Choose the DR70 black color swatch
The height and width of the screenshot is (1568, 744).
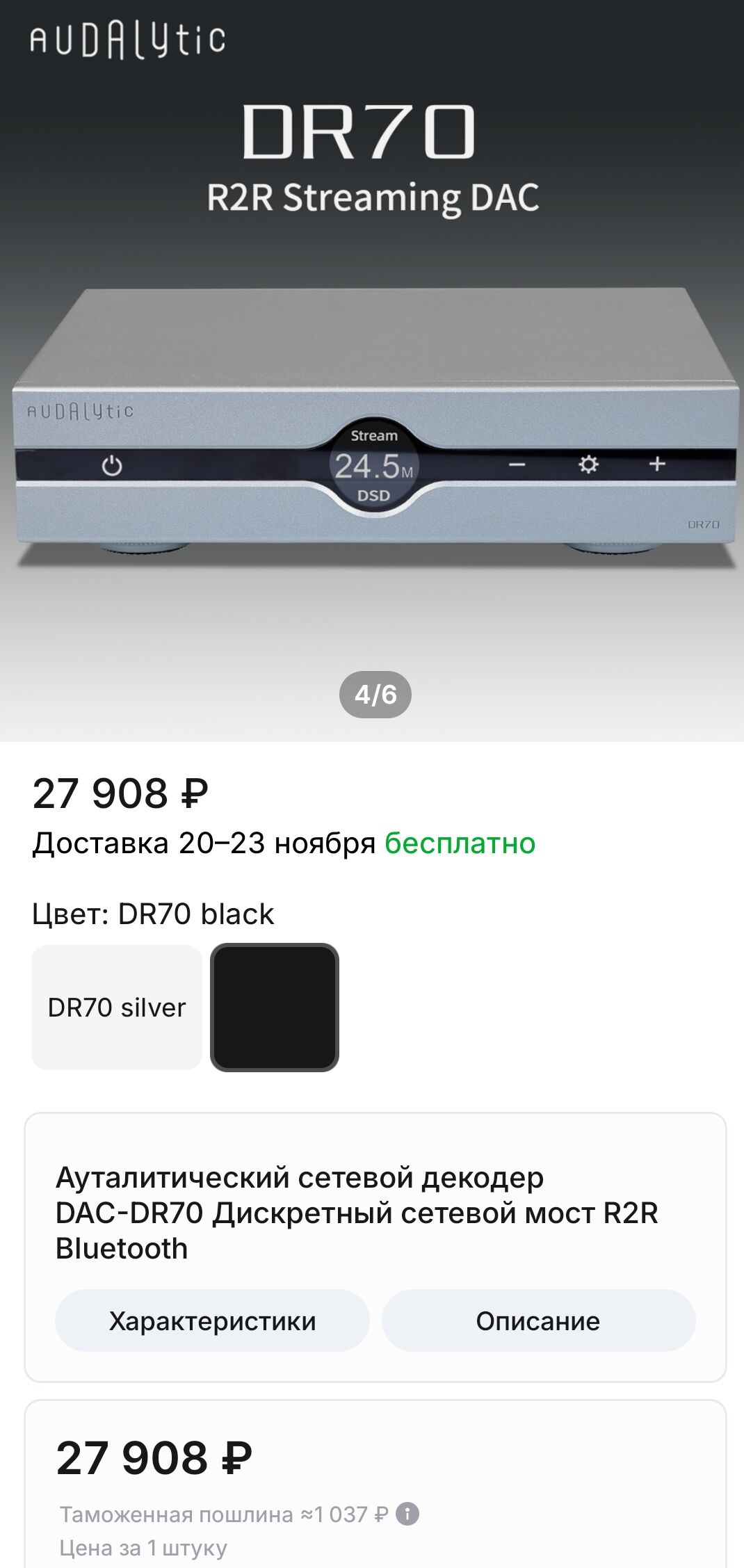[x=275, y=1008]
